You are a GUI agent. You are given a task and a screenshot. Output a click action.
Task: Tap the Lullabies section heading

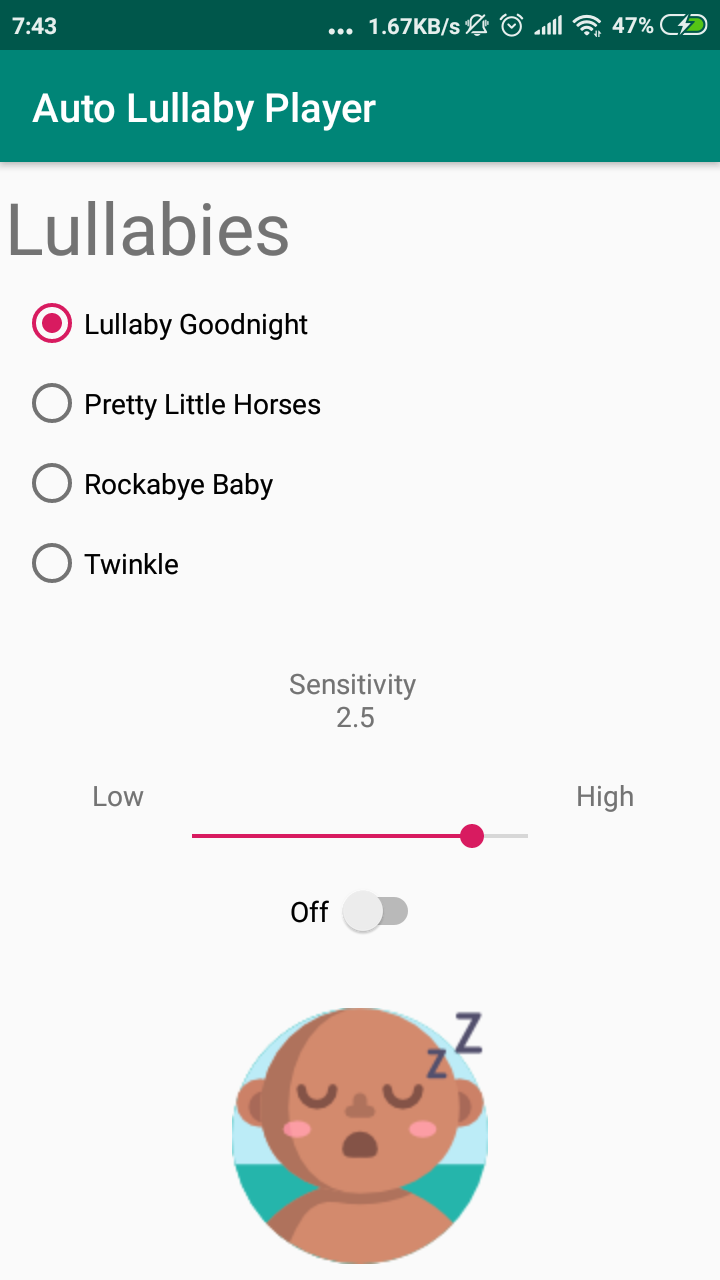[148, 228]
